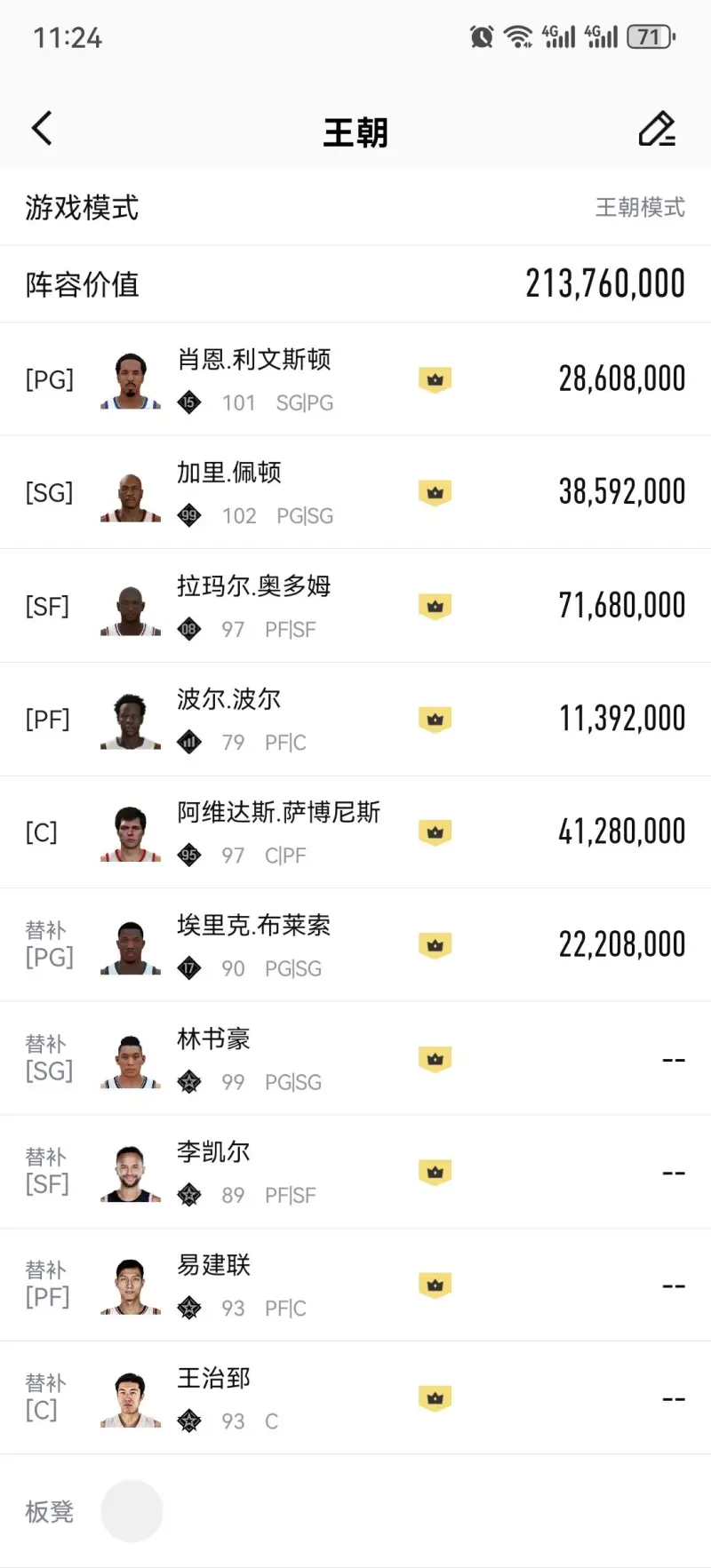Open the 波尔.波尔 row
The height and width of the screenshot is (1568, 711).
pyautogui.click(x=355, y=719)
